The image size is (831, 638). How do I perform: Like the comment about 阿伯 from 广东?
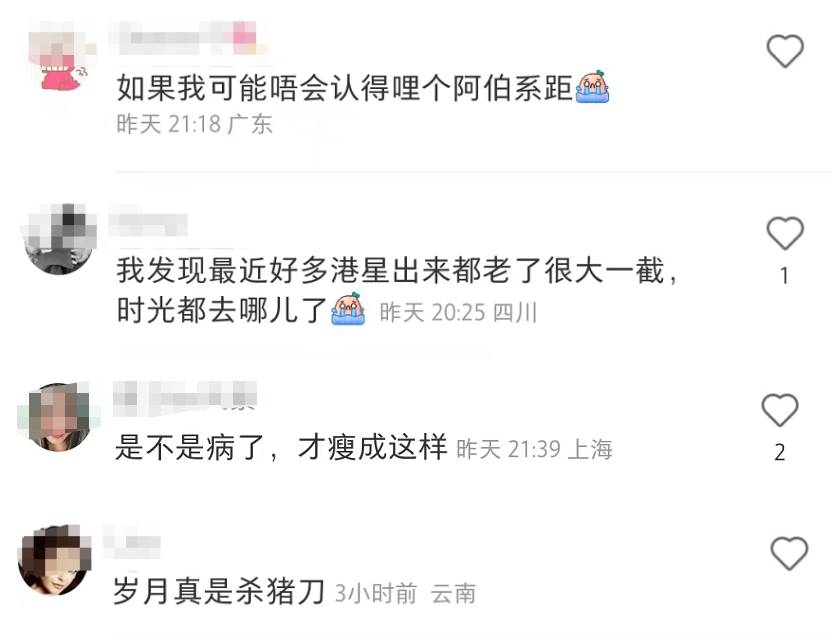tap(784, 51)
